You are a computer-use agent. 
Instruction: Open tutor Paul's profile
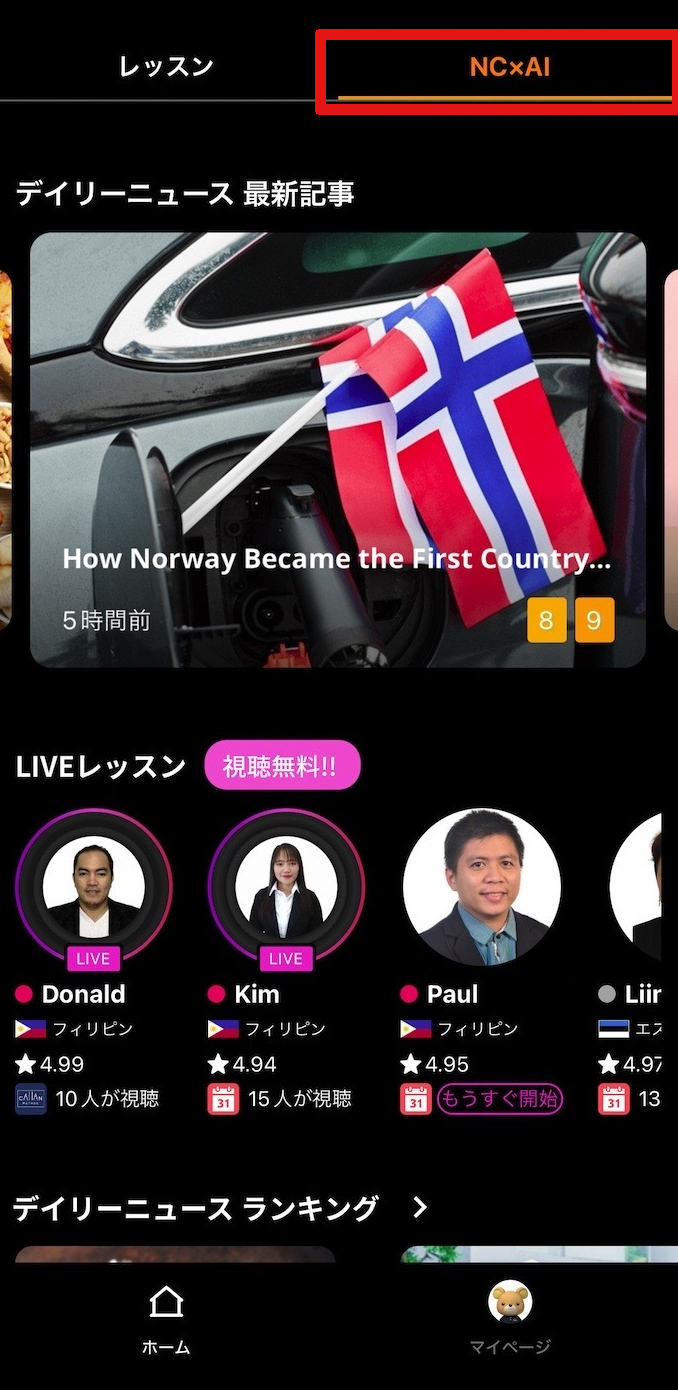coord(481,887)
